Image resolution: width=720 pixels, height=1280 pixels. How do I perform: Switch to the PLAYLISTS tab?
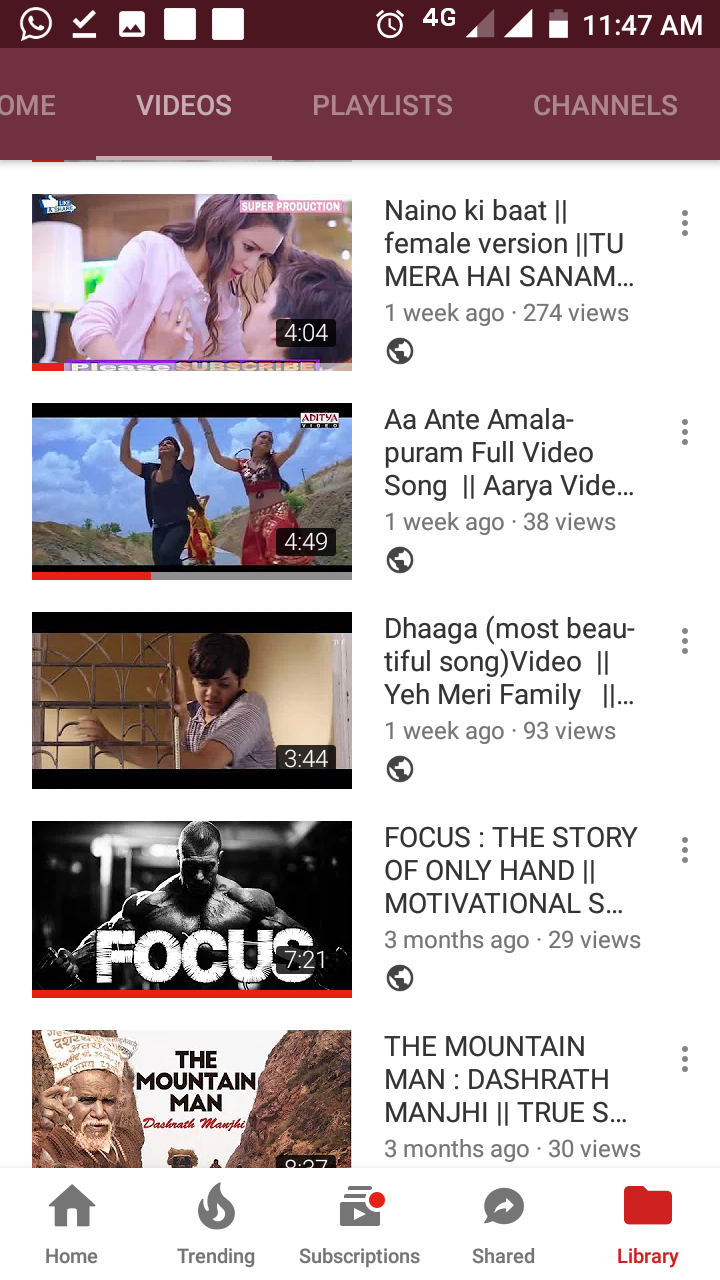[x=382, y=105]
